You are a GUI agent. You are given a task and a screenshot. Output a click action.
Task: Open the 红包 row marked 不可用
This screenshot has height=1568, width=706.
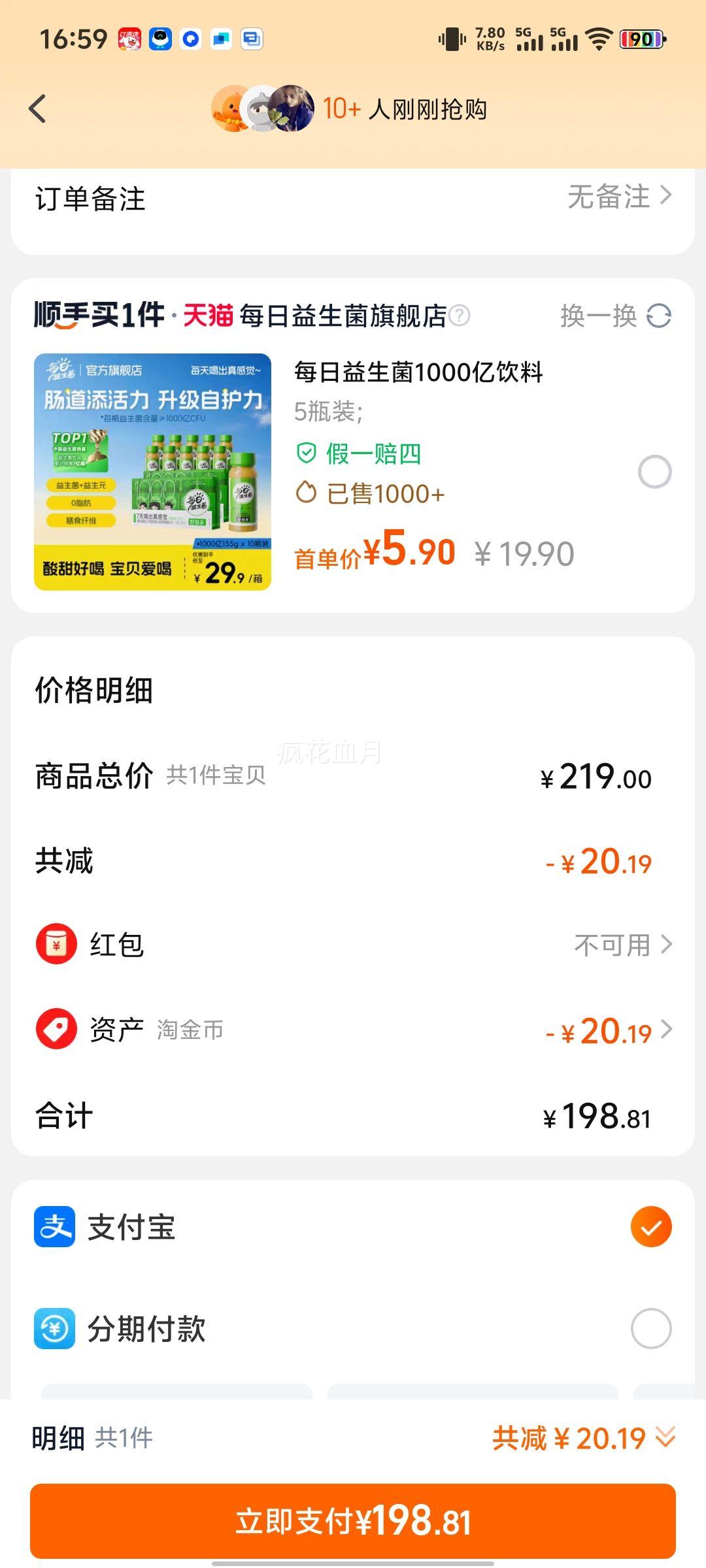coord(353,945)
